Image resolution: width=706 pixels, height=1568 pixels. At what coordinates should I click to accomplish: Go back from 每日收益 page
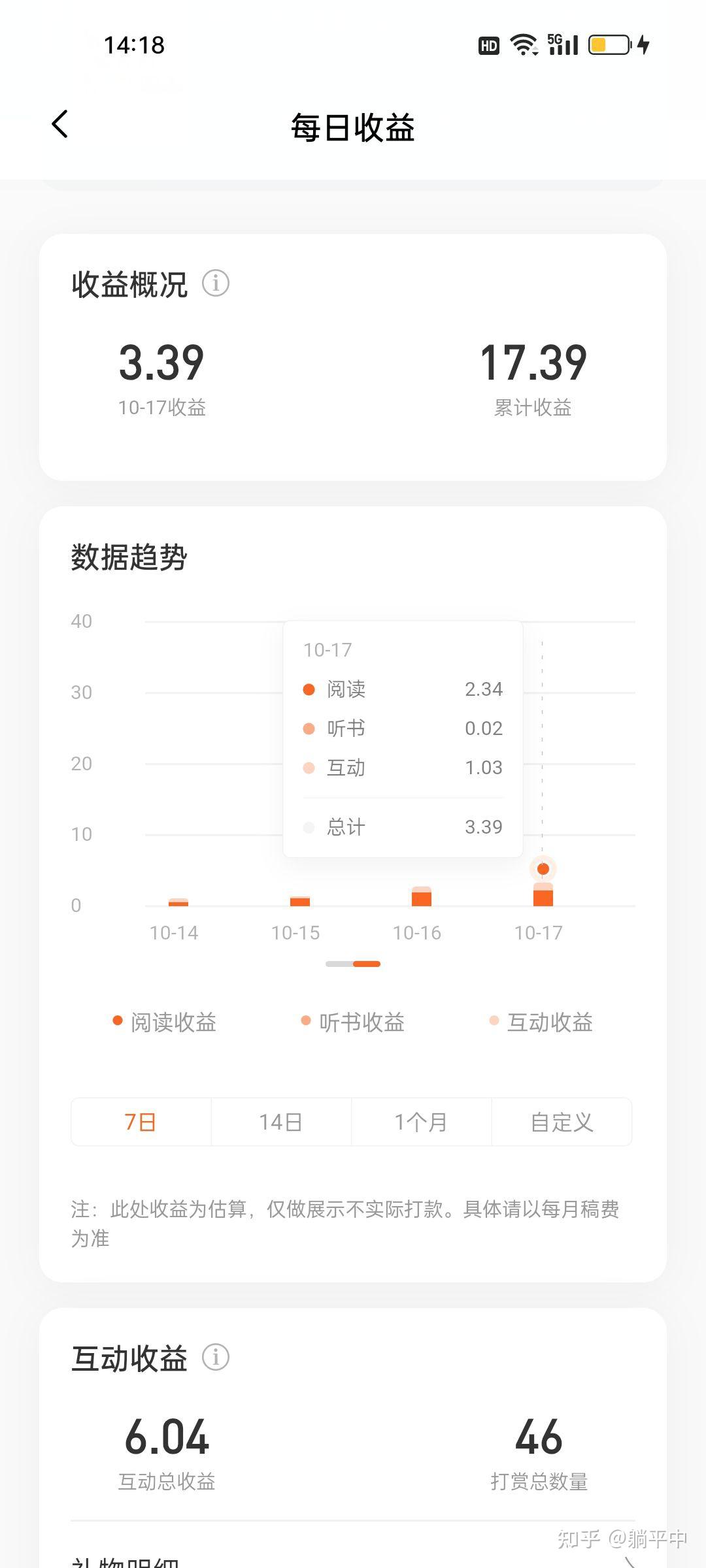click(x=59, y=124)
